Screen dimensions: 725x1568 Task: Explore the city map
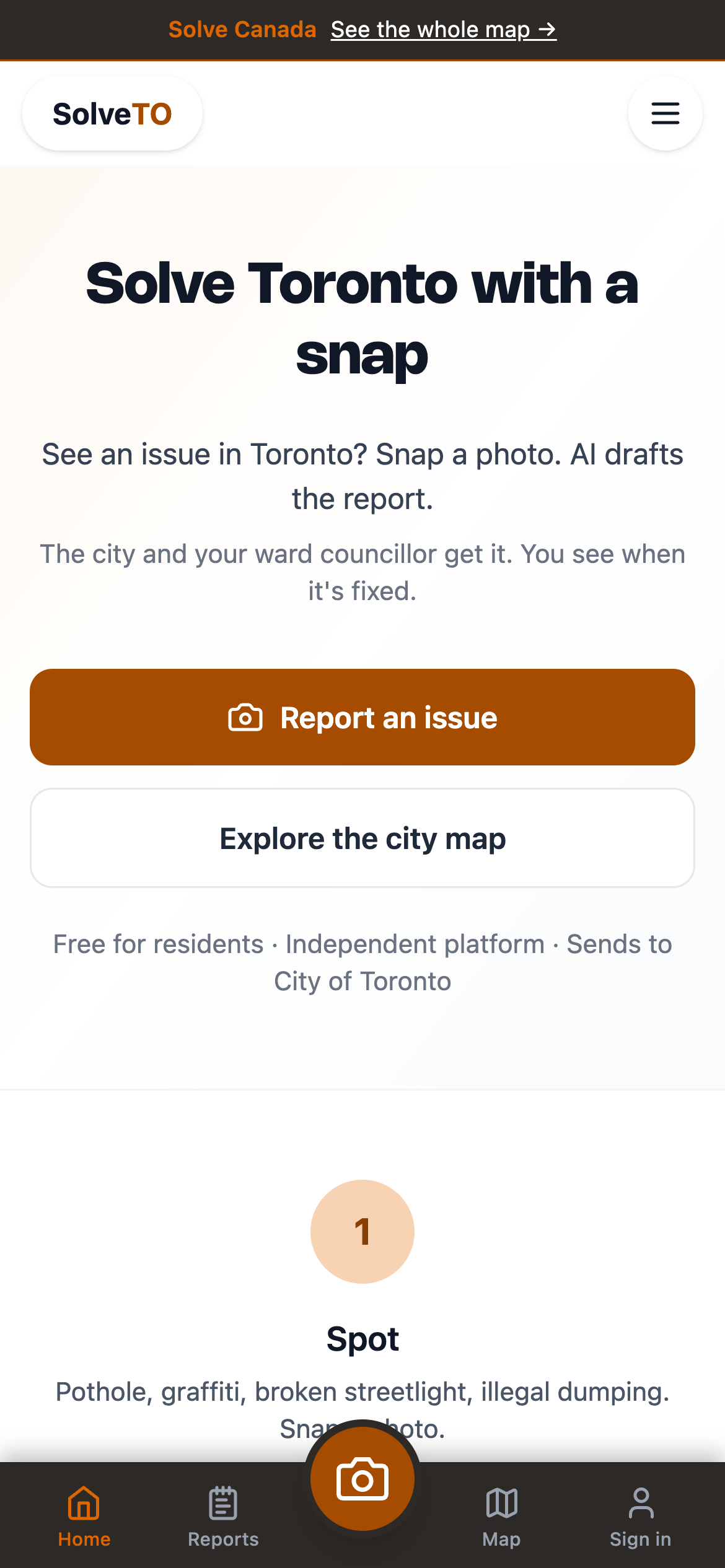click(362, 838)
